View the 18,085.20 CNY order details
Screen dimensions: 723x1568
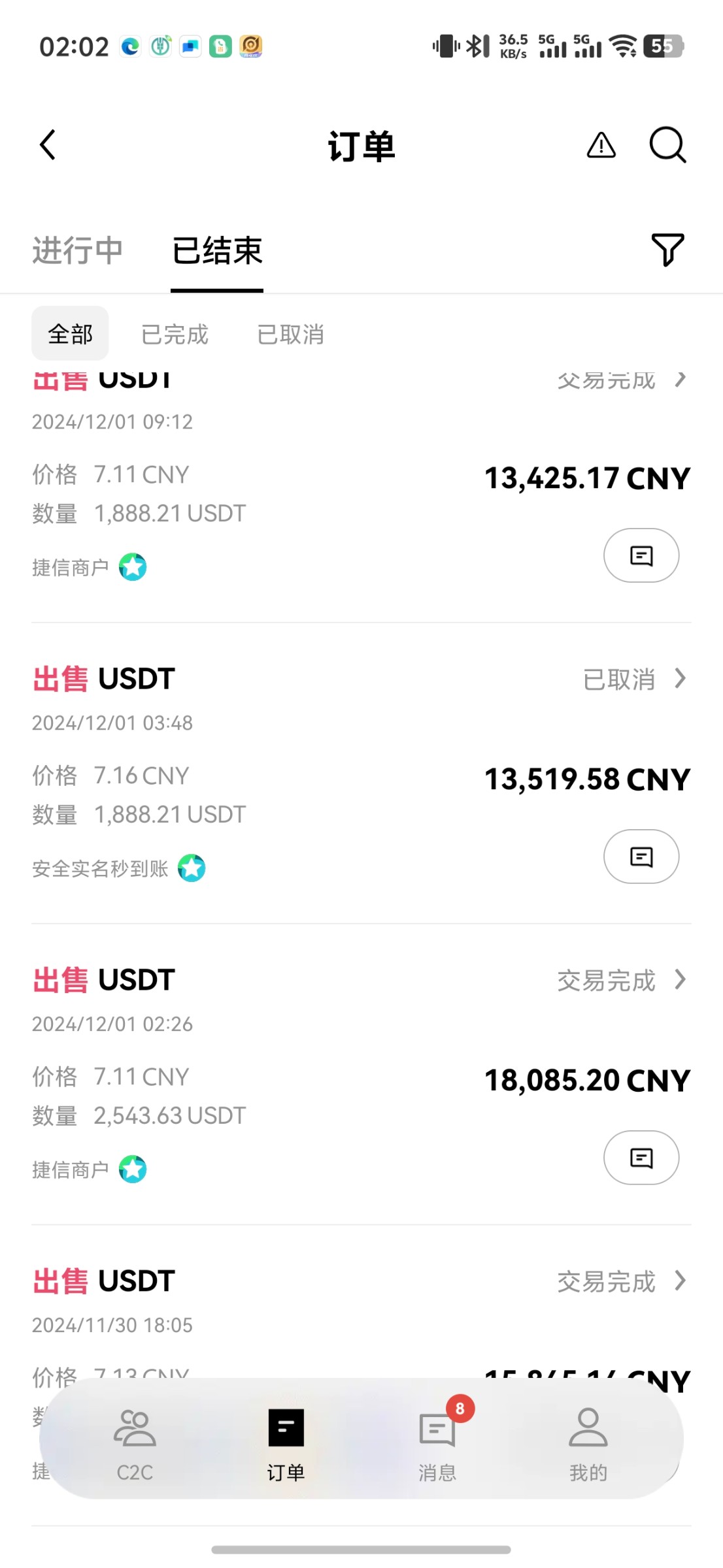[x=621, y=981]
